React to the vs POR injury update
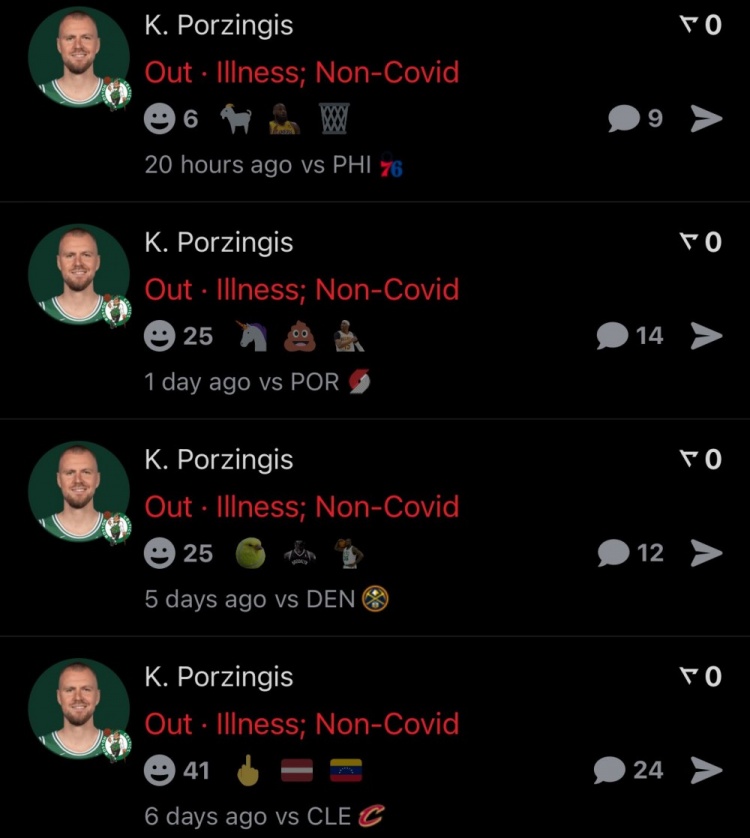The height and width of the screenshot is (838, 750). tap(159, 337)
